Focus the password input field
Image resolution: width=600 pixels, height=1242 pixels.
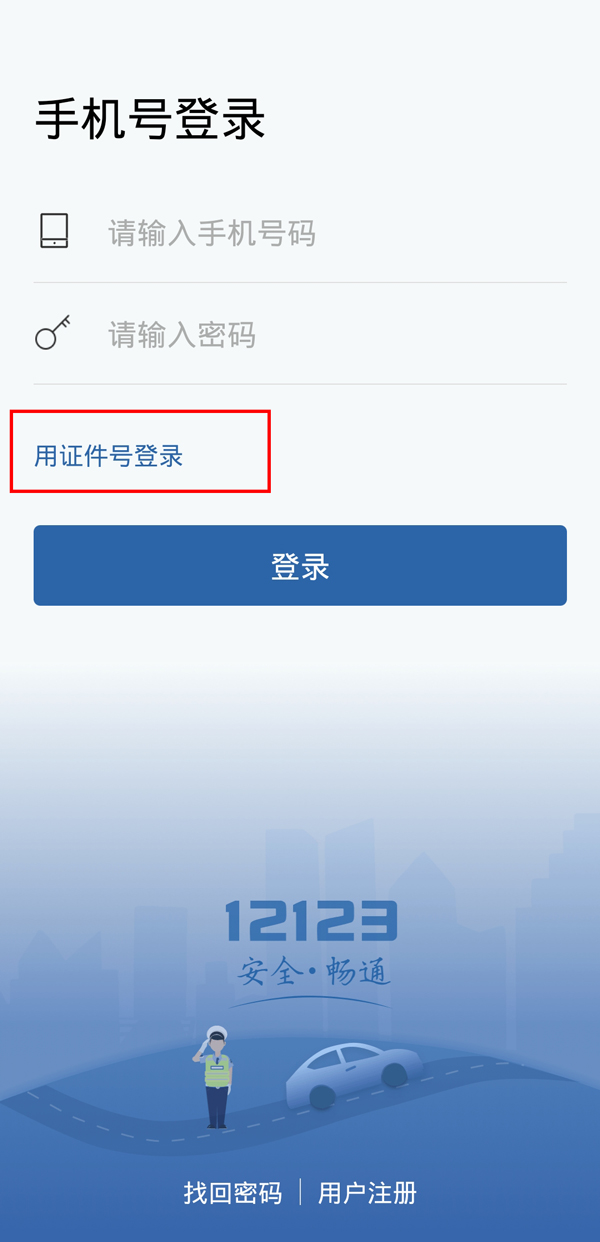click(330, 334)
